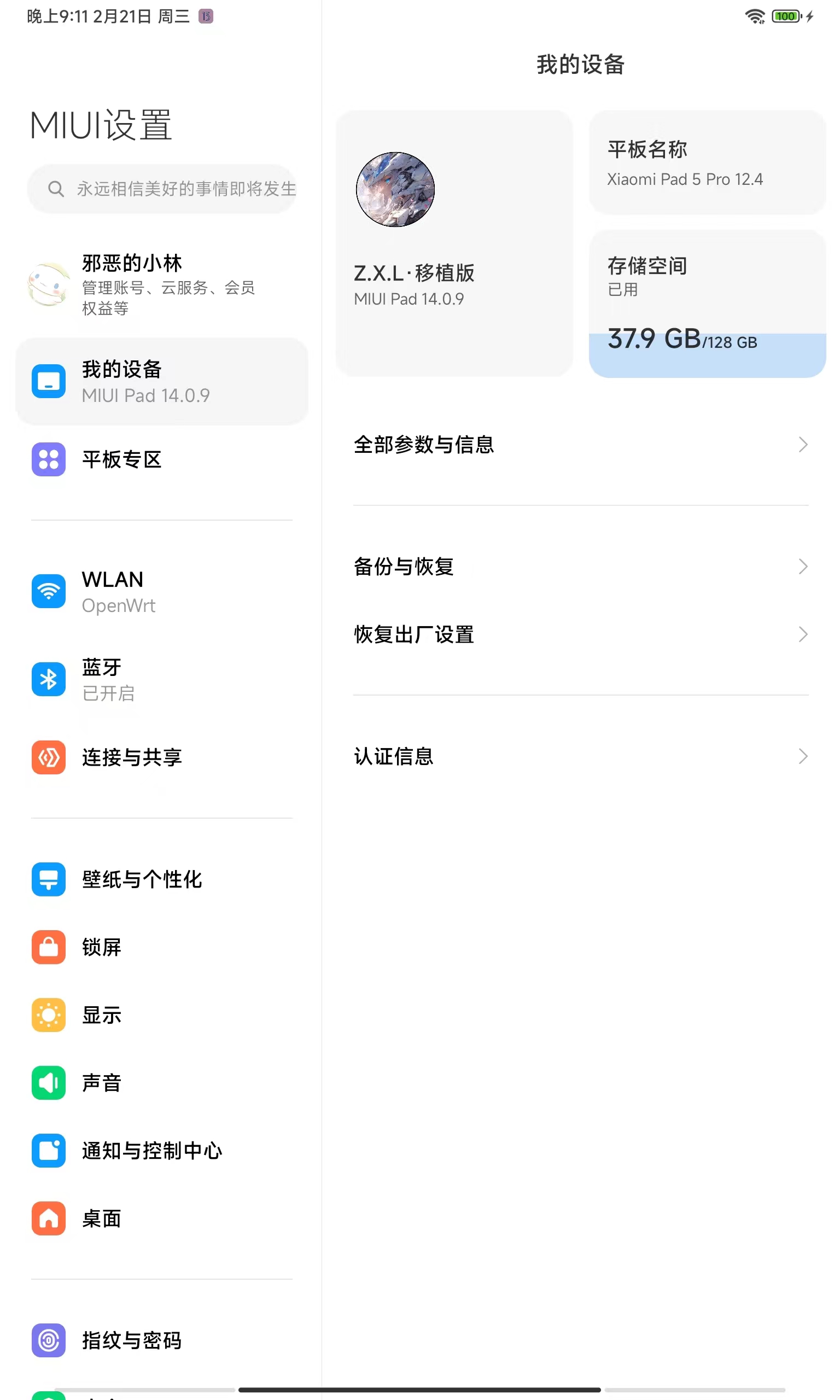Open 声音 settings

(x=162, y=1083)
